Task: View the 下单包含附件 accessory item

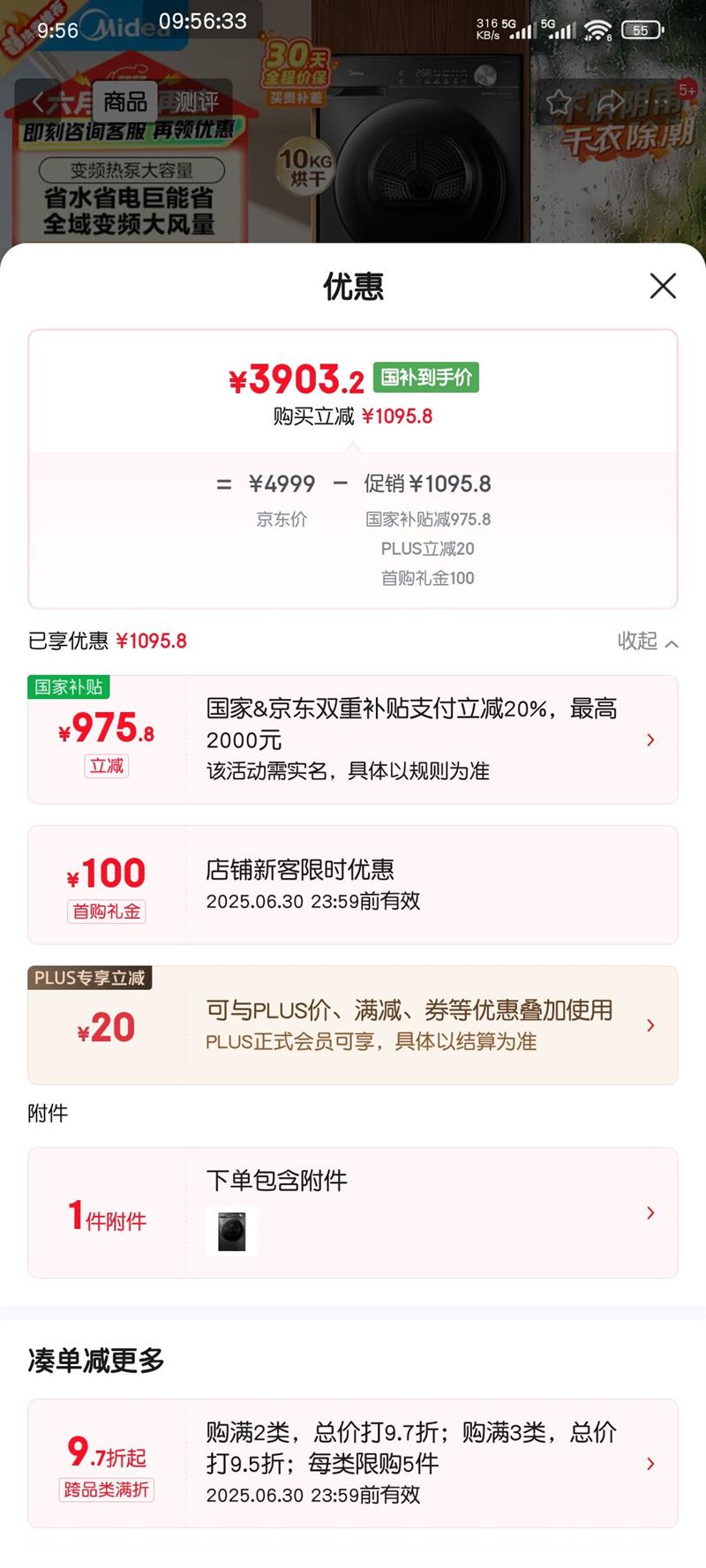Action: point(353,1212)
